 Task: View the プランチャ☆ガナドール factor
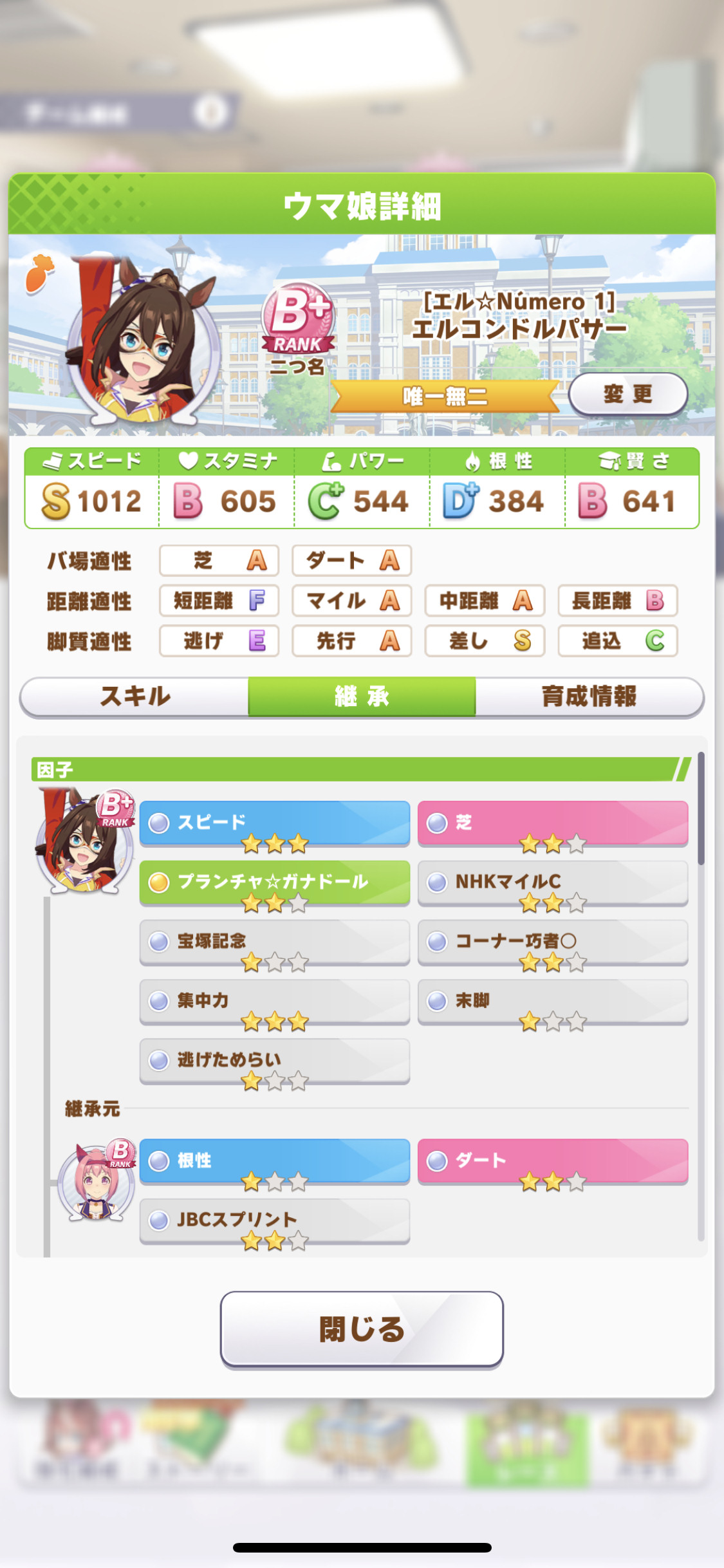click(x=275, y=882)
